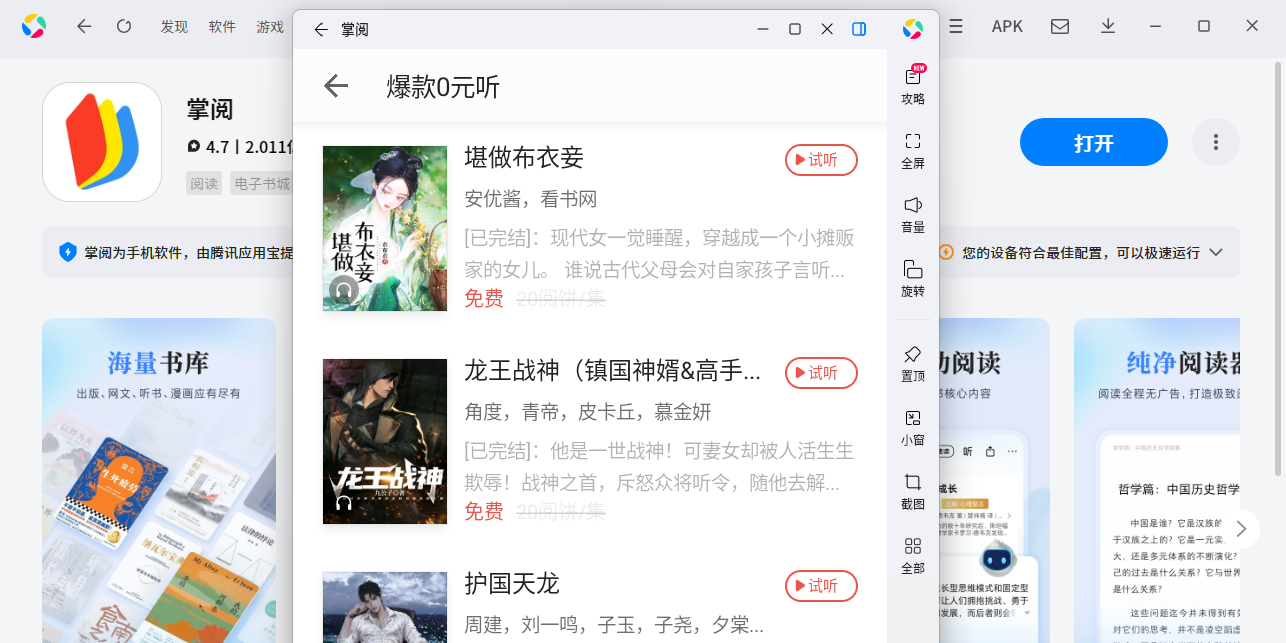Switch to 全屏 mode

pos(912,150)
